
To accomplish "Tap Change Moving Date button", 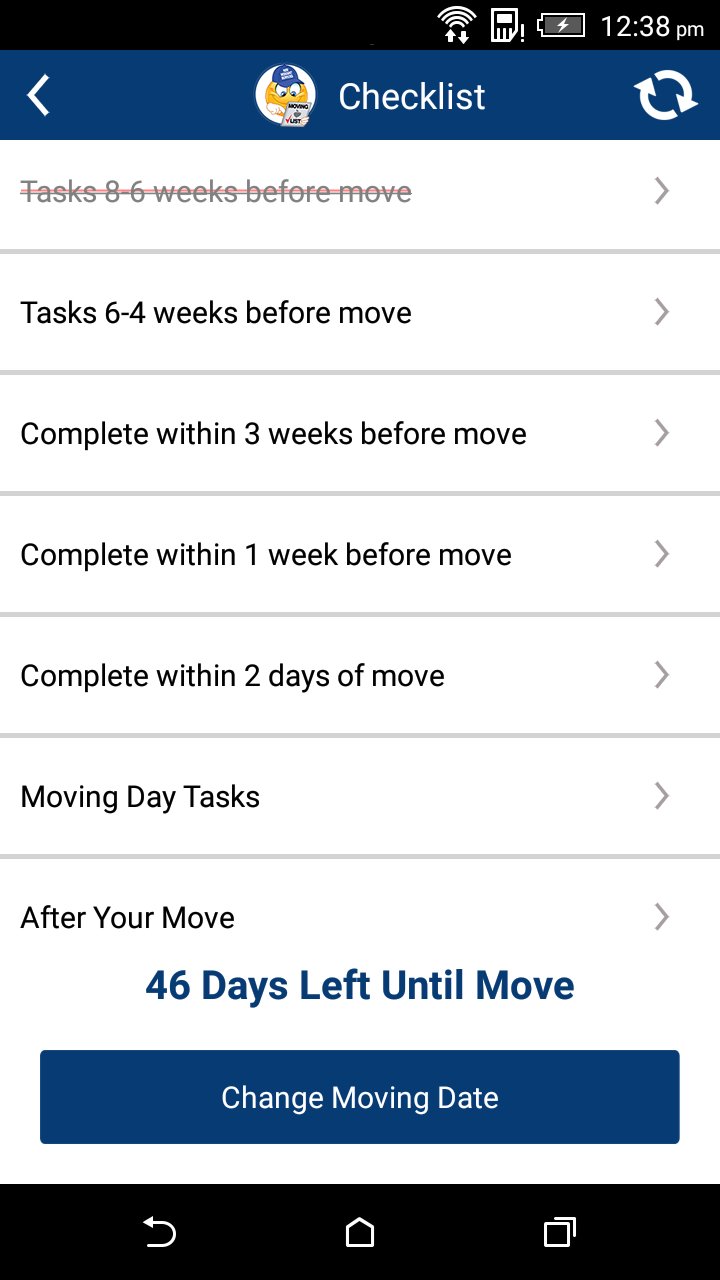I will click(x=360, y=1097).
